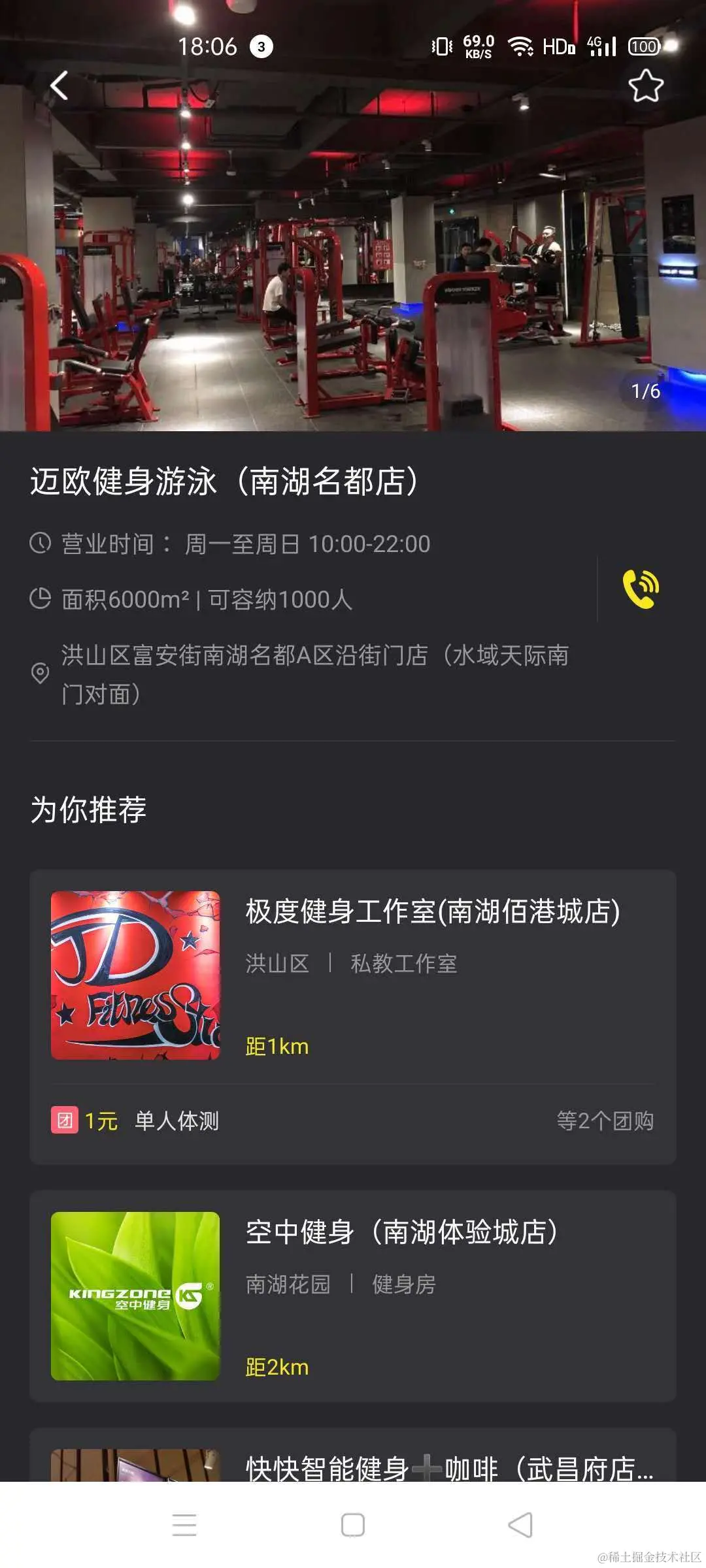Go back using the top-left arrow
Image resolution: width=706 pixels, height=1568 pixels.
(x=59, y=86)
